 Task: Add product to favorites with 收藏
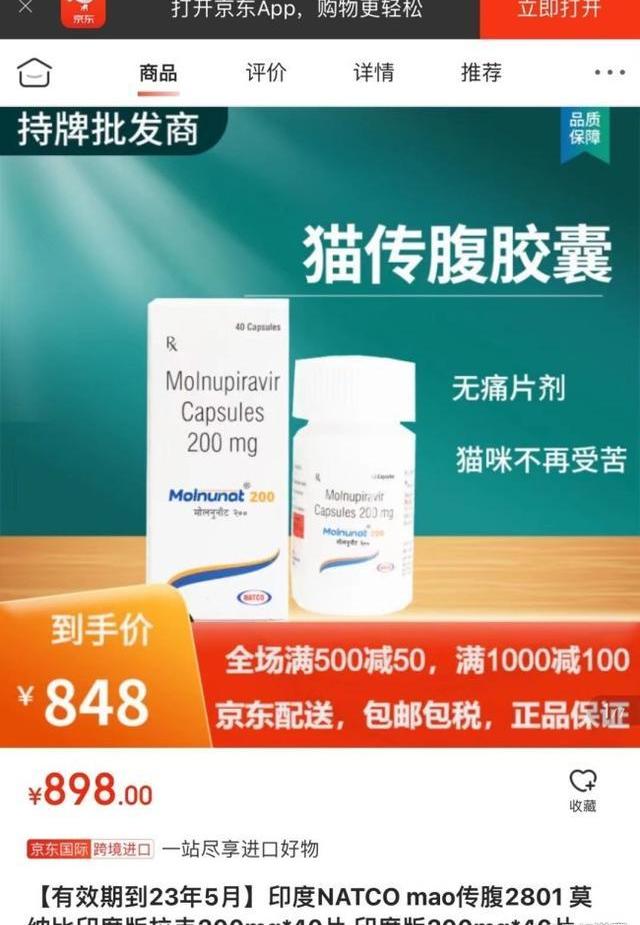(583, 790)
